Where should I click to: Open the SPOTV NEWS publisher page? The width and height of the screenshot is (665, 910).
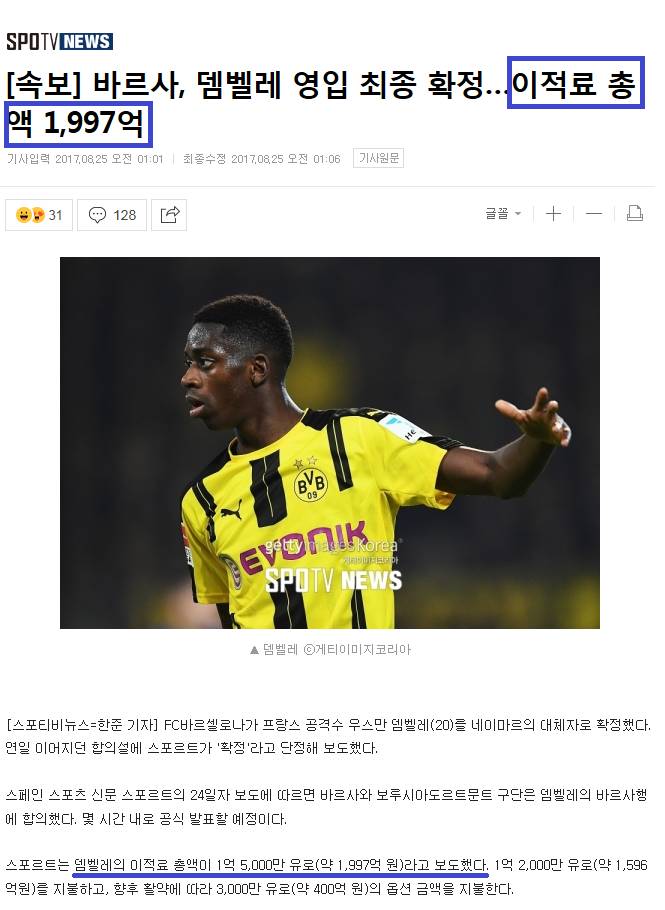(59, 41)
